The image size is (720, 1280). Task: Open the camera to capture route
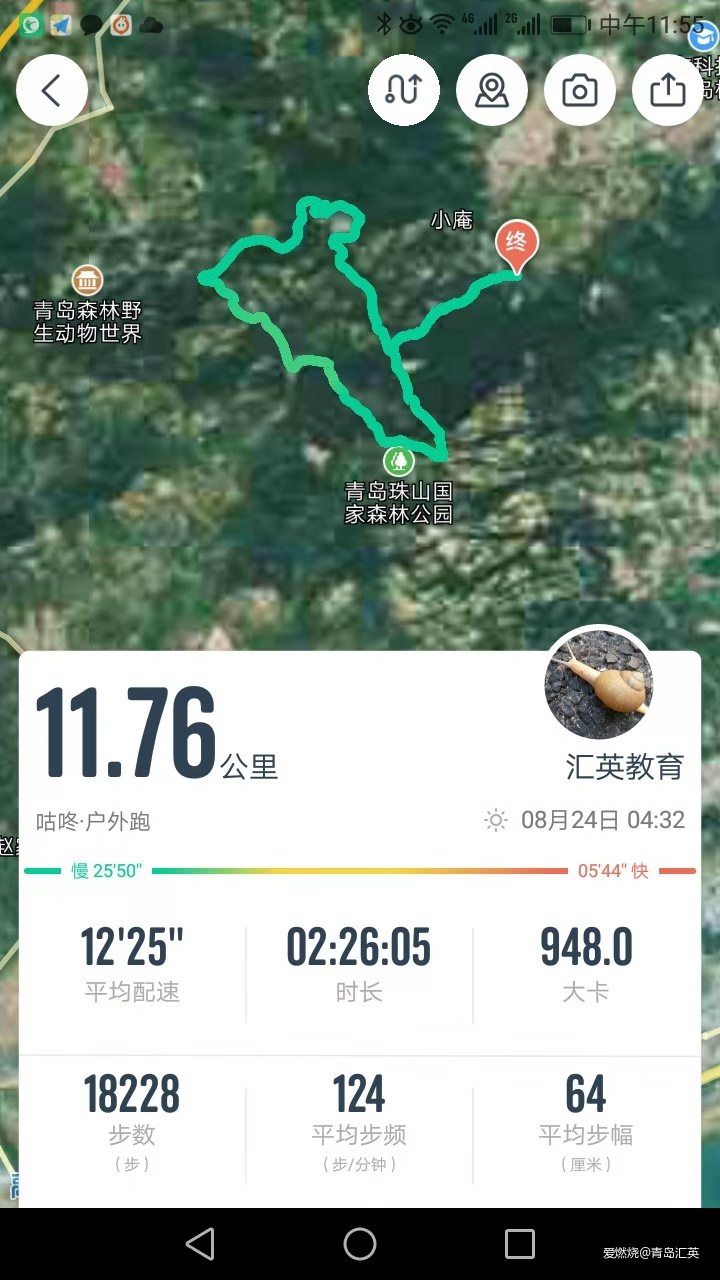[580, 89]
